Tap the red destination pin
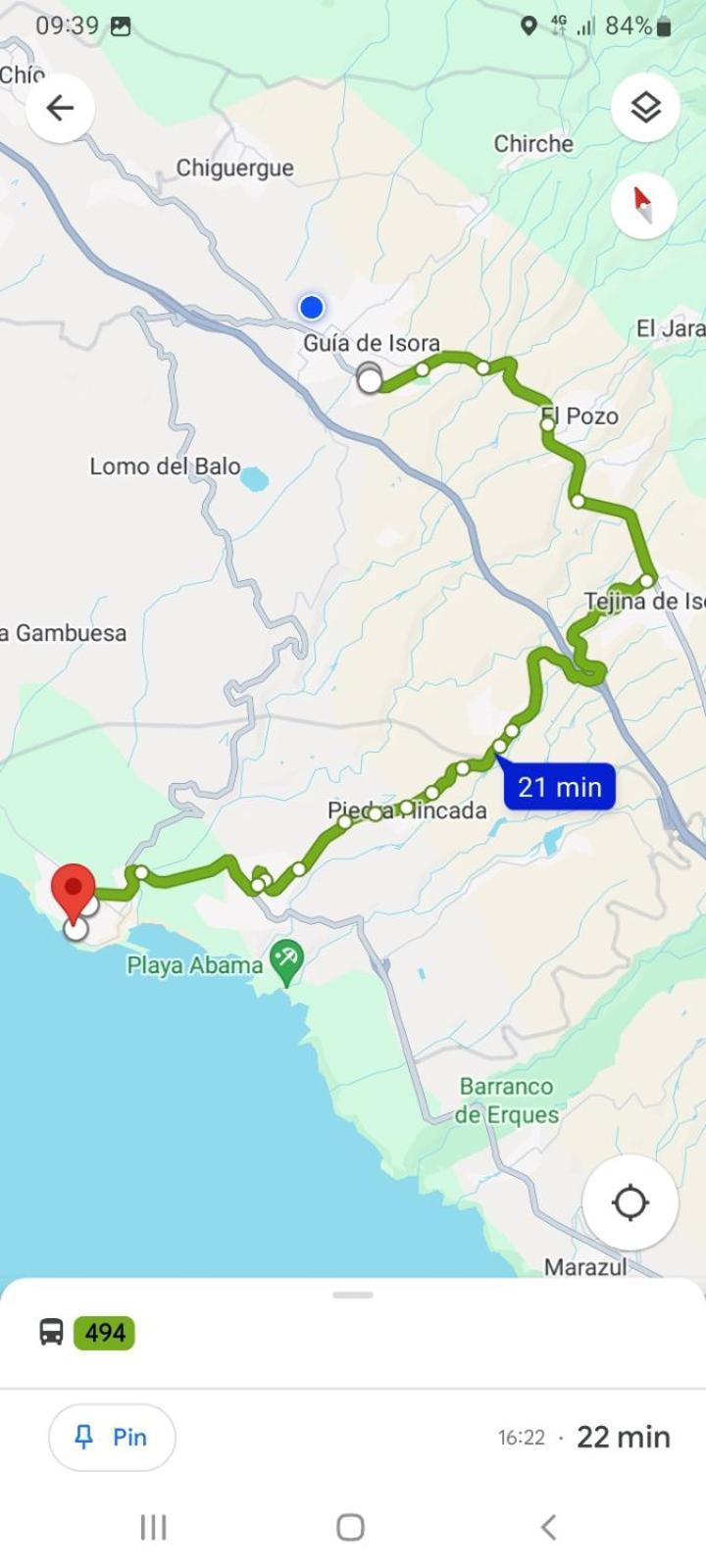 (x=73, y=888)
